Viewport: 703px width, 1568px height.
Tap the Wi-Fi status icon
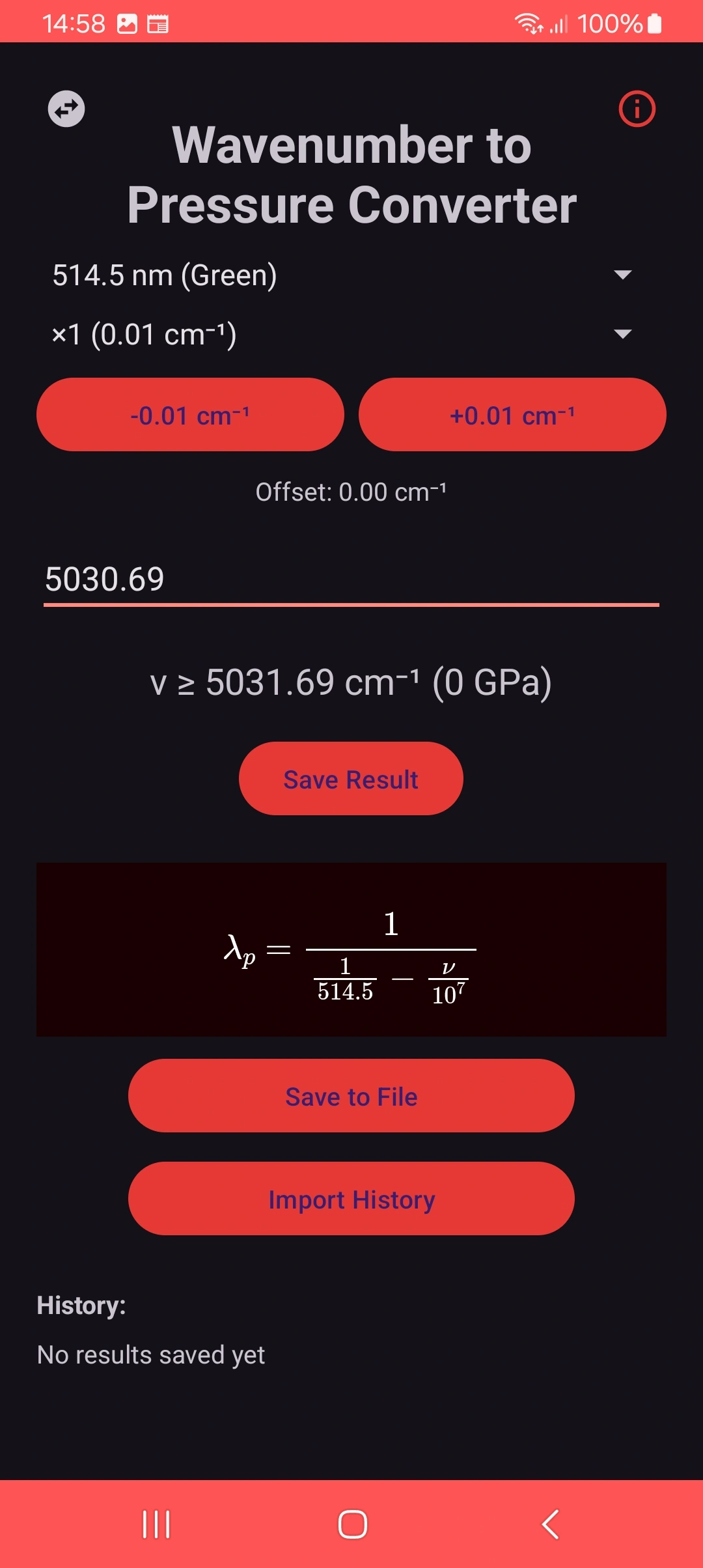pyautogui.click(x=529, y=22)
